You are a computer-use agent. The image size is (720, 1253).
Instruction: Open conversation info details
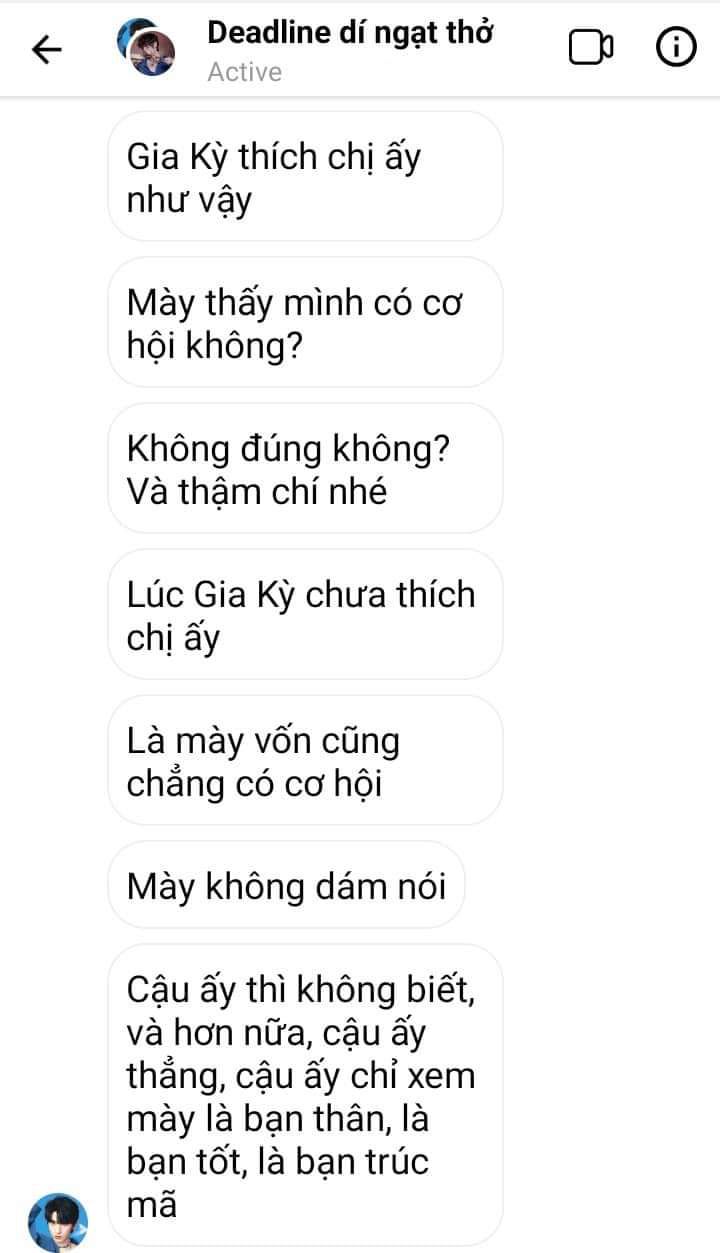[x=676, y=47]
